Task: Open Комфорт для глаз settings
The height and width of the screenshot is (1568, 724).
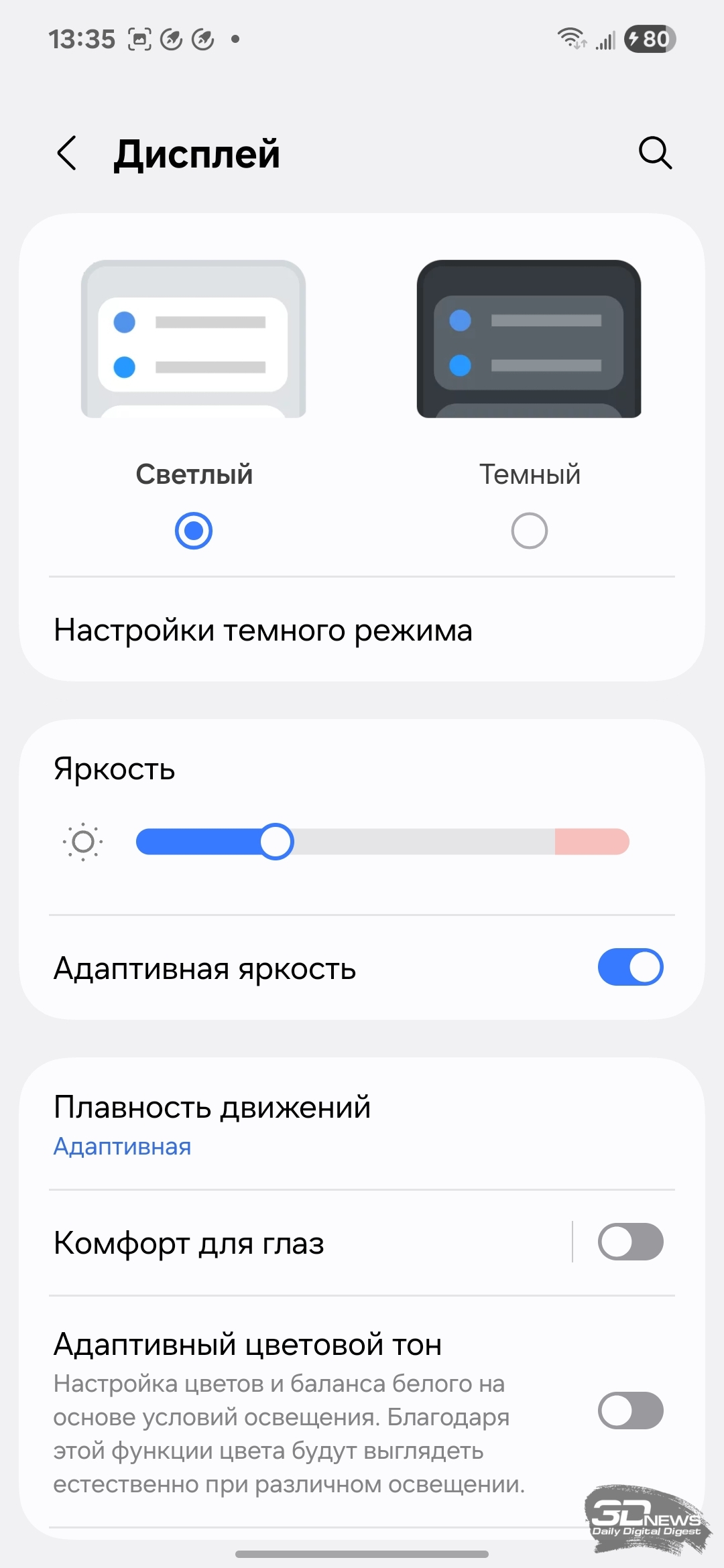Action: pos(295,1243)
